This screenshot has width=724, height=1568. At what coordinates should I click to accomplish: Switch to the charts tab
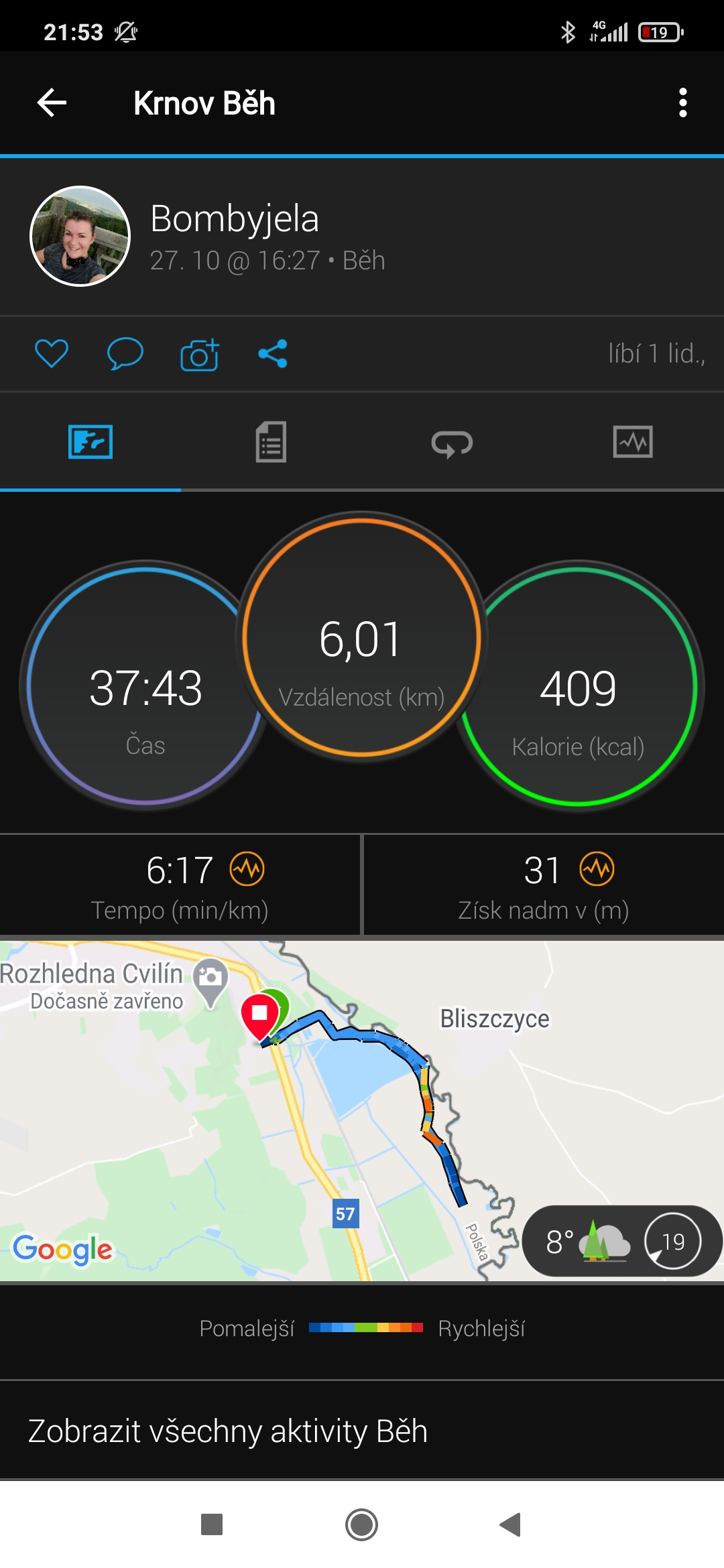pos(633,442)
